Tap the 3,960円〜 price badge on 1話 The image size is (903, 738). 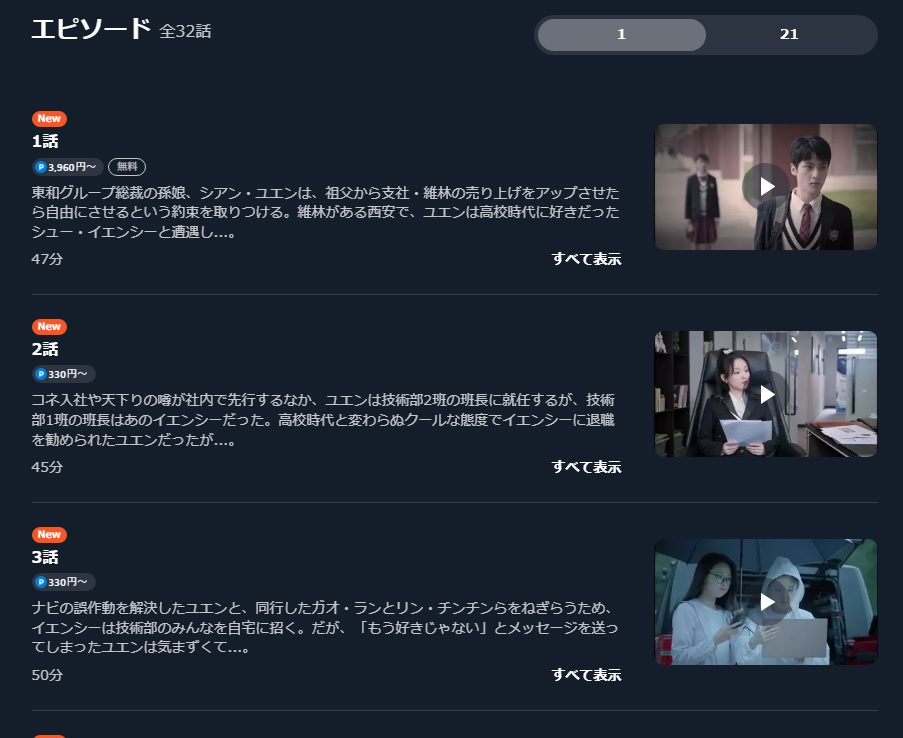click(x=67, y=166)
